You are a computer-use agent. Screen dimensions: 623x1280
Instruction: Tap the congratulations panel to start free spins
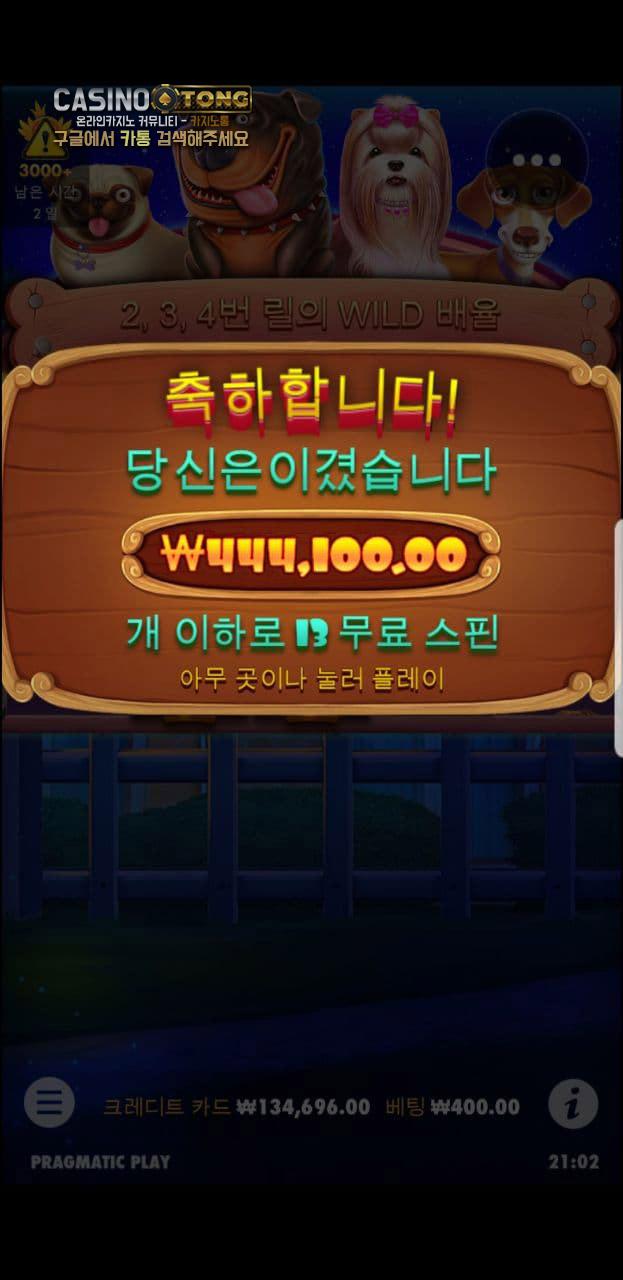pos(311,530)
